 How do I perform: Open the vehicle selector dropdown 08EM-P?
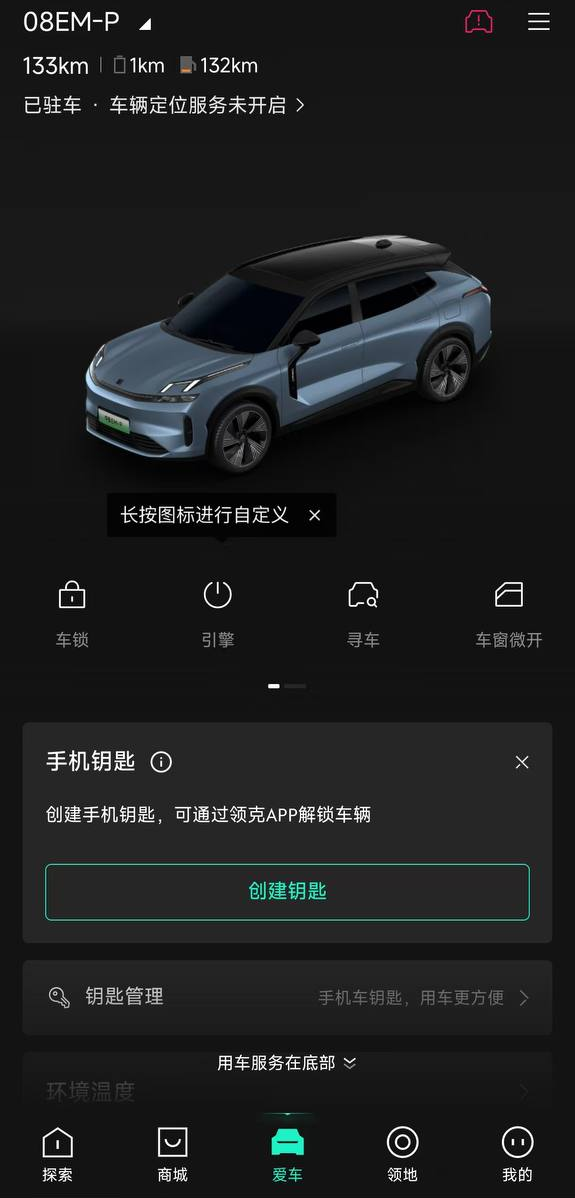87,22
